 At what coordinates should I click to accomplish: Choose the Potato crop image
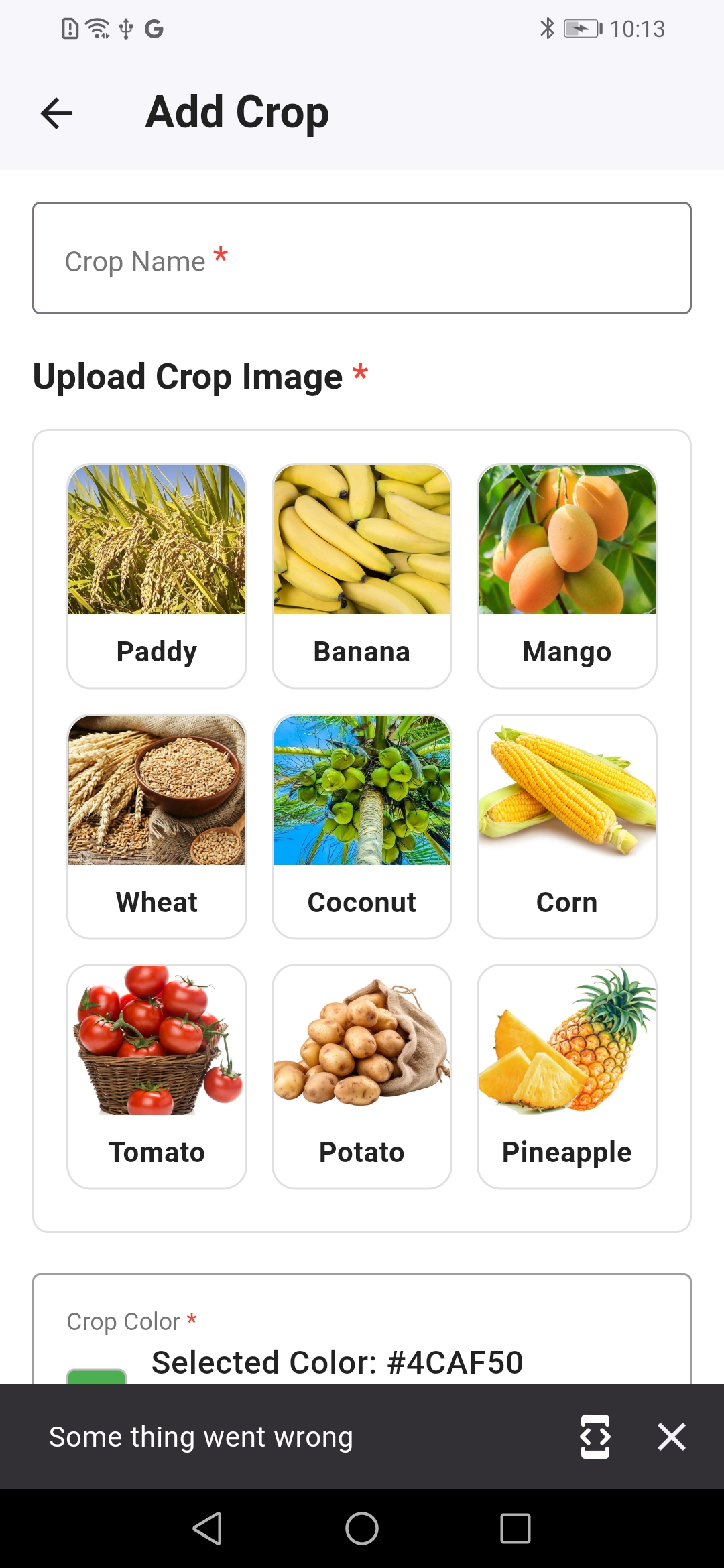[362, 1076]
